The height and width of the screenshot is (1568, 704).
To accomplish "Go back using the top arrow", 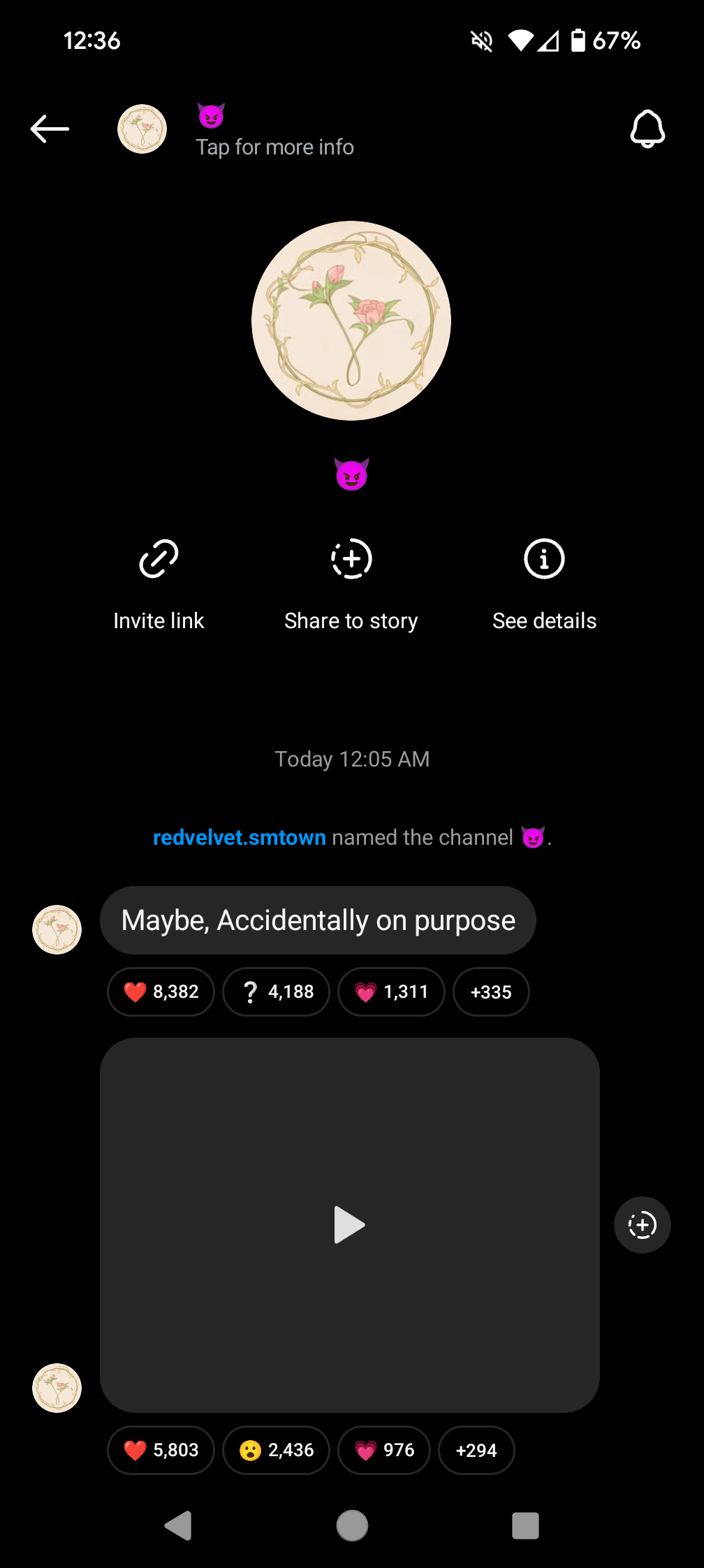I will pos(50,129).
